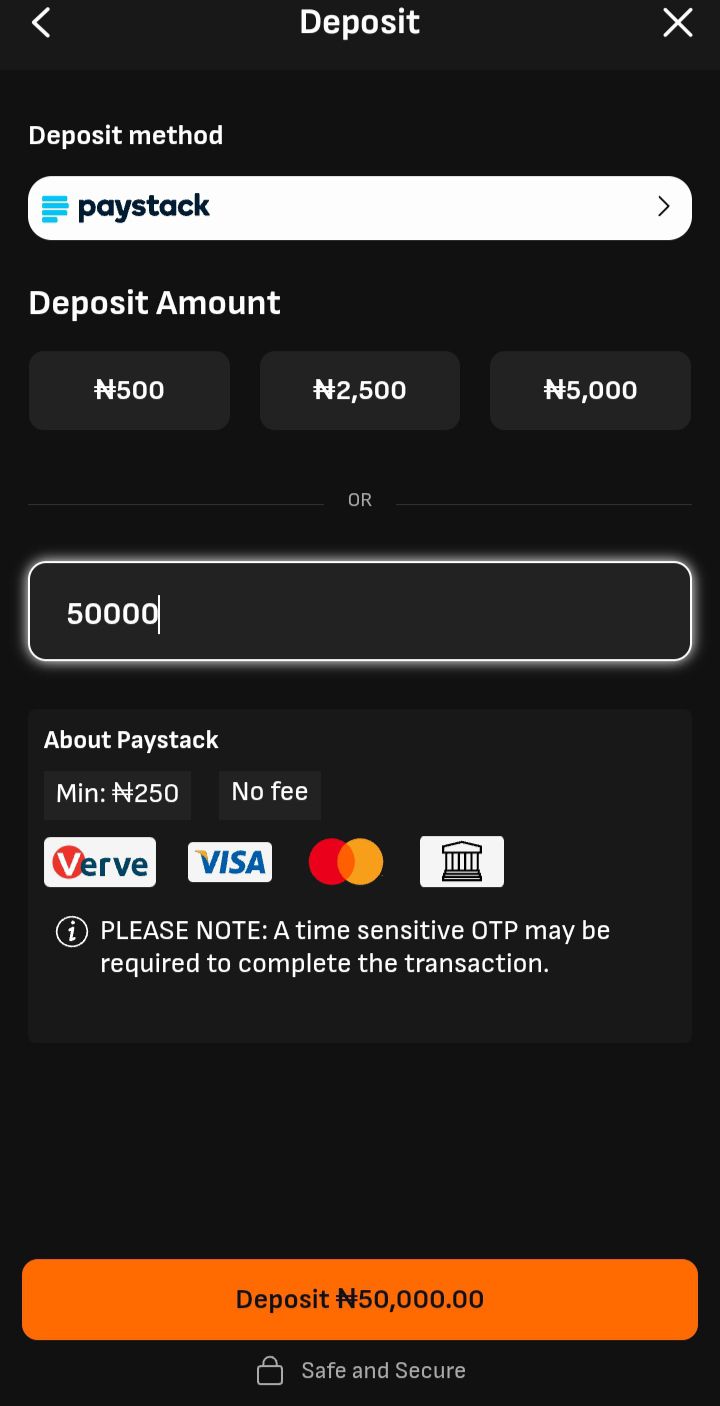Select the ₦500 preset amount
This screenshot has height=1406, width=720.
[x=129, y=390]
